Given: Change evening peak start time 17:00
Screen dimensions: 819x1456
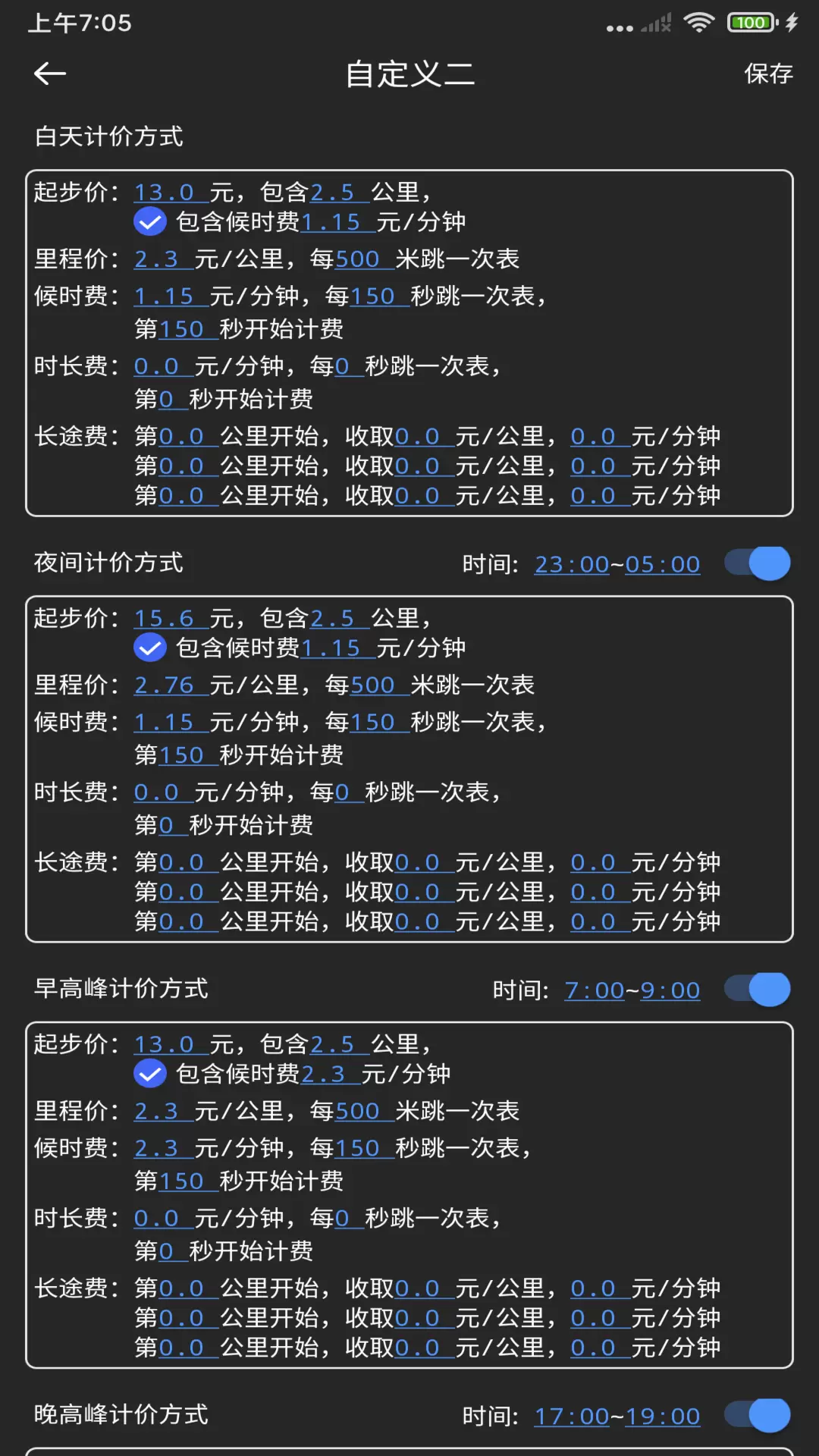Looking at the screenshot, I should point(572,1417).
